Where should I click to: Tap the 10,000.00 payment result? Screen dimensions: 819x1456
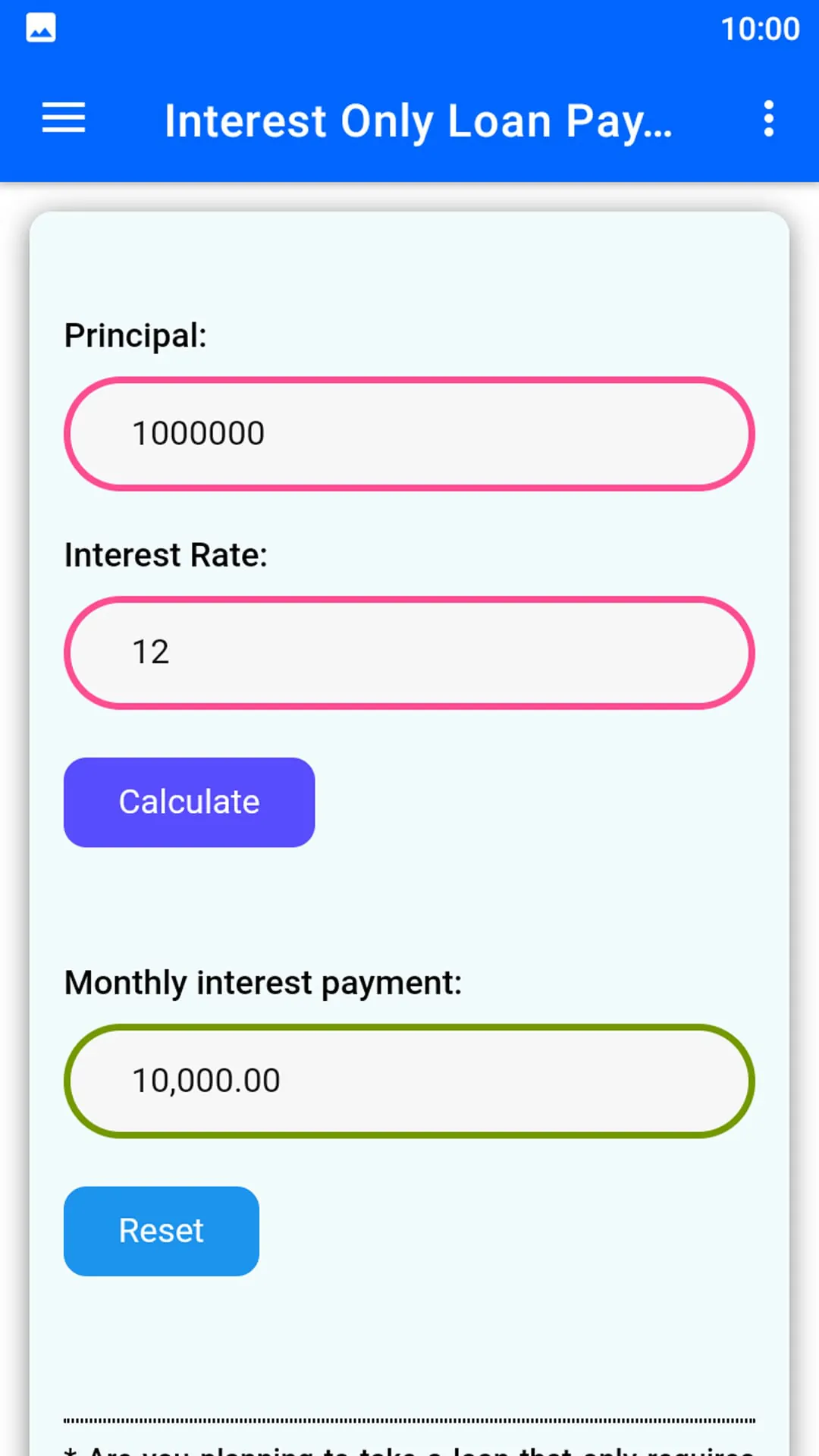(x=206, y=1081)
